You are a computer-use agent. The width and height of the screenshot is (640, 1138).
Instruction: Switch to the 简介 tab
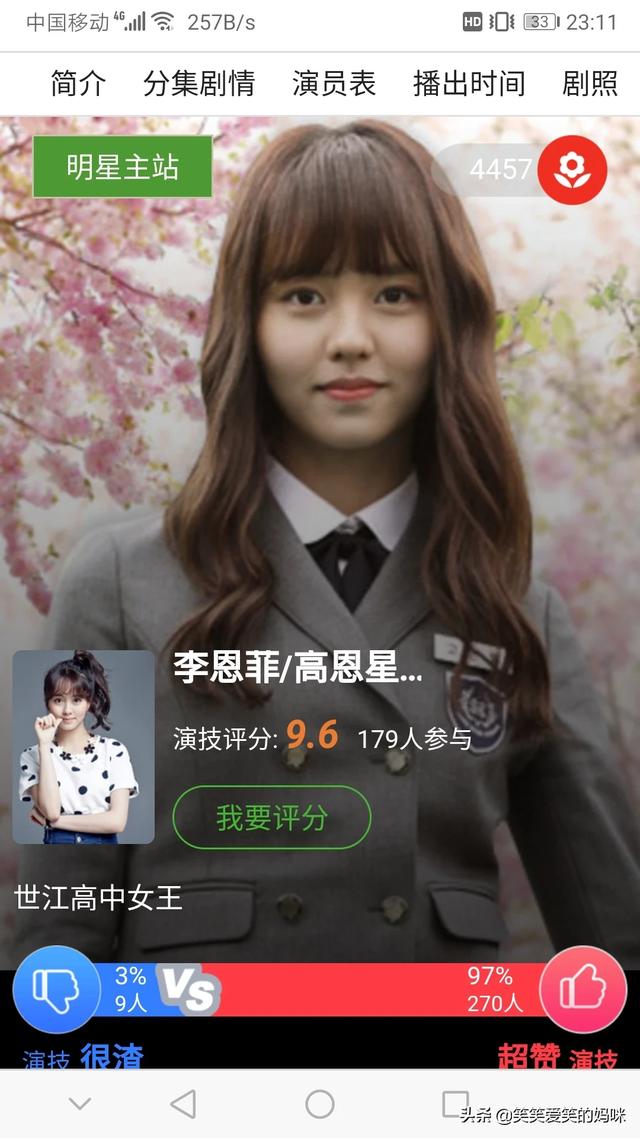78,84
